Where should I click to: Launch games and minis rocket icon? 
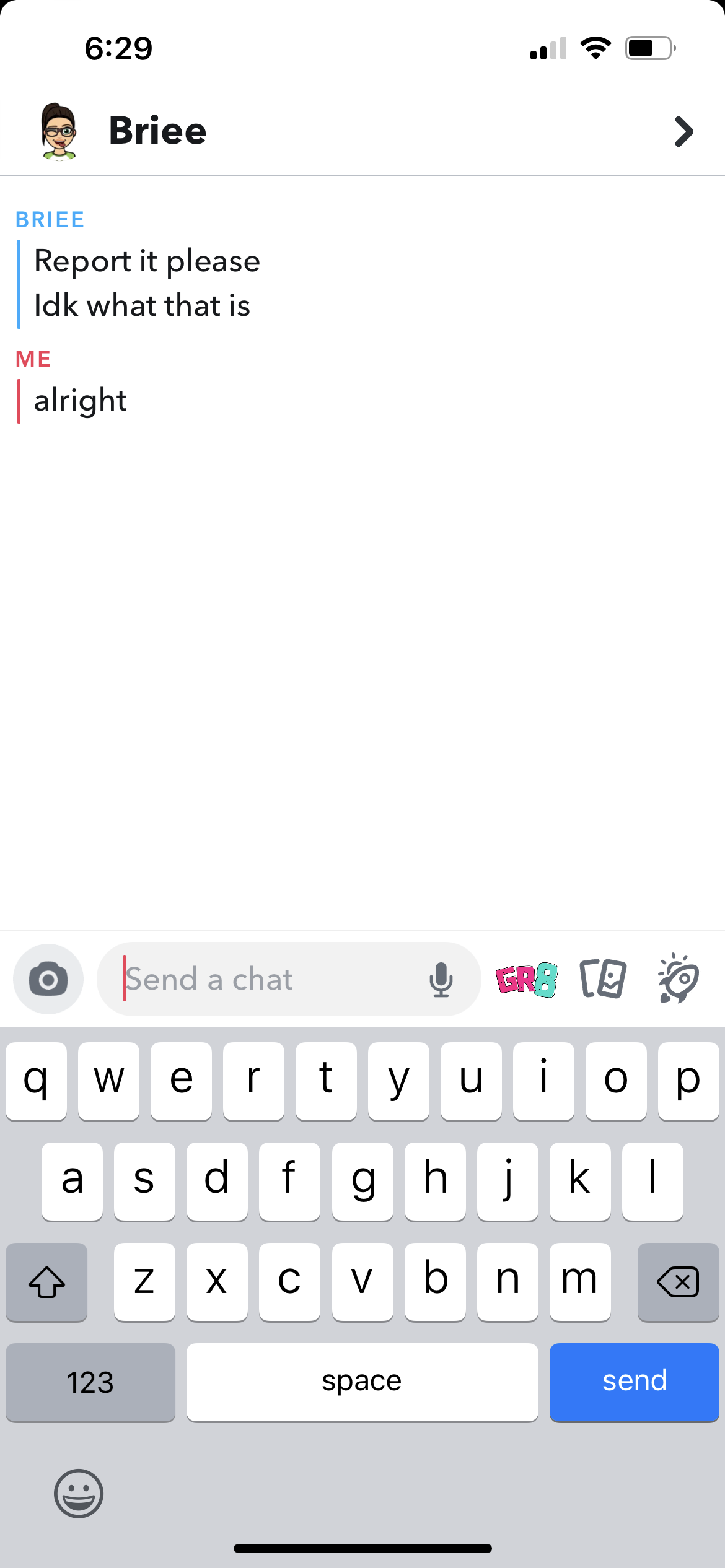click(679, 979)
